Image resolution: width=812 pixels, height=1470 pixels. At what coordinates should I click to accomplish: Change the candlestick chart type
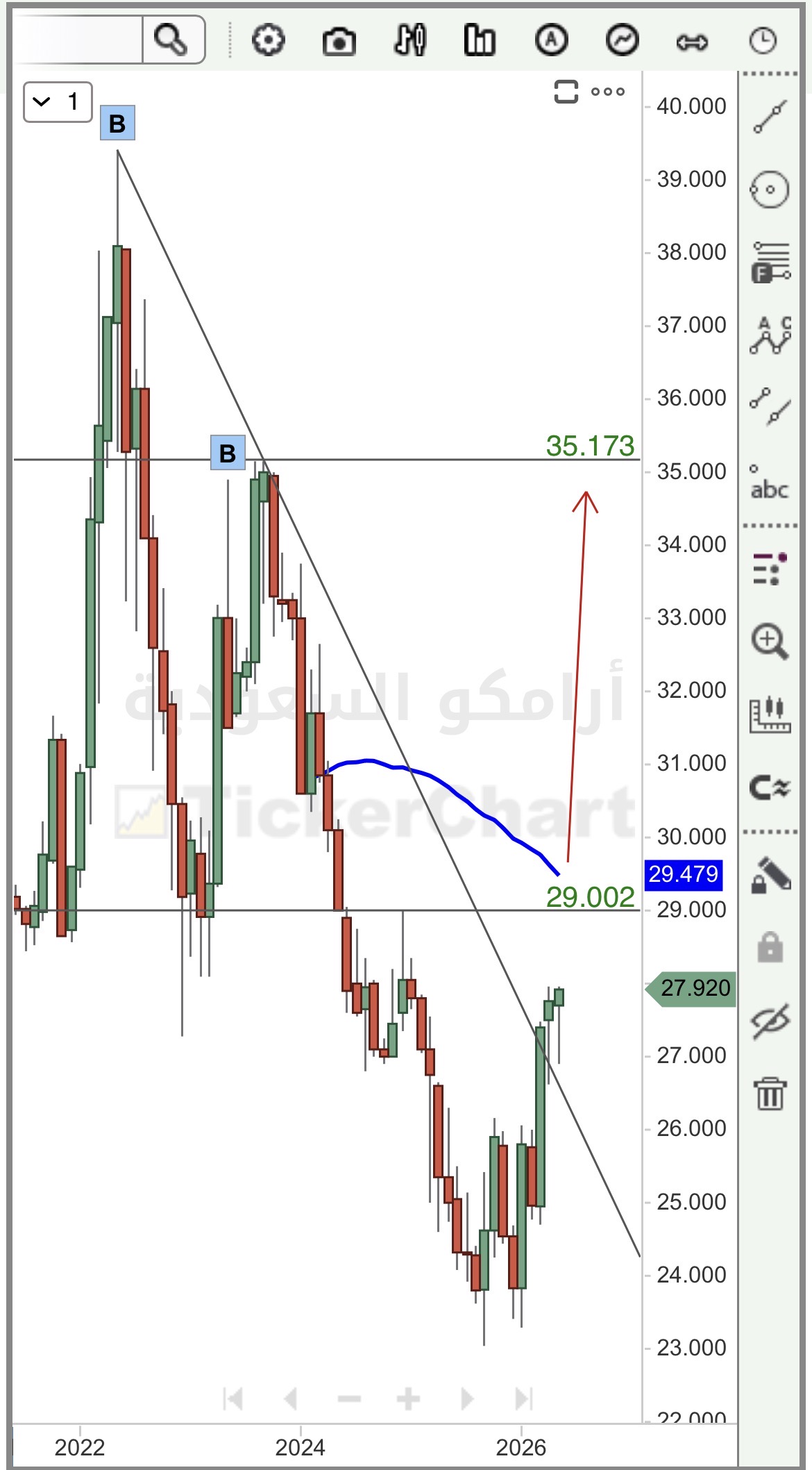click(x=409, y=40)
